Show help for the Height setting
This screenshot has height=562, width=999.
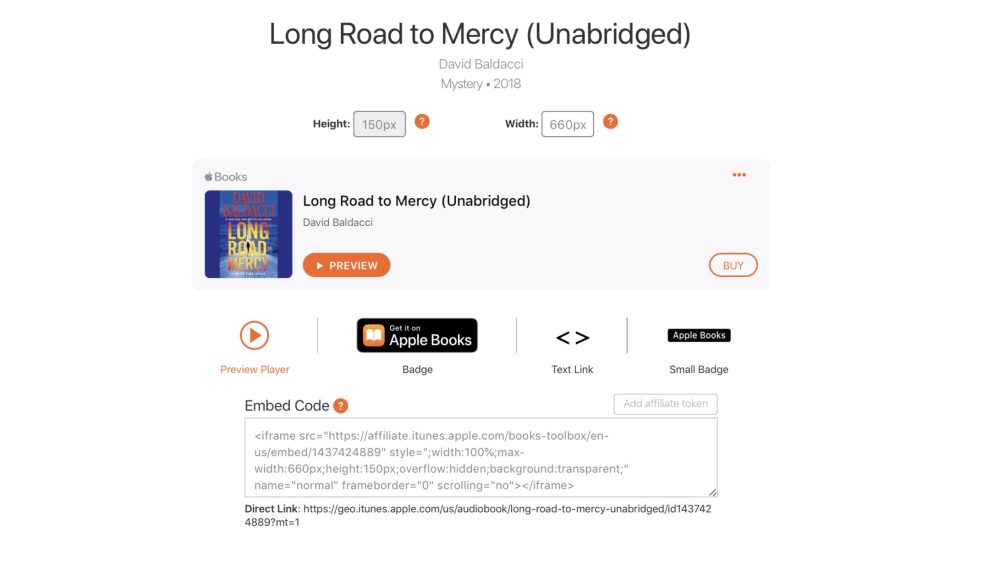(x=422, y=122)
